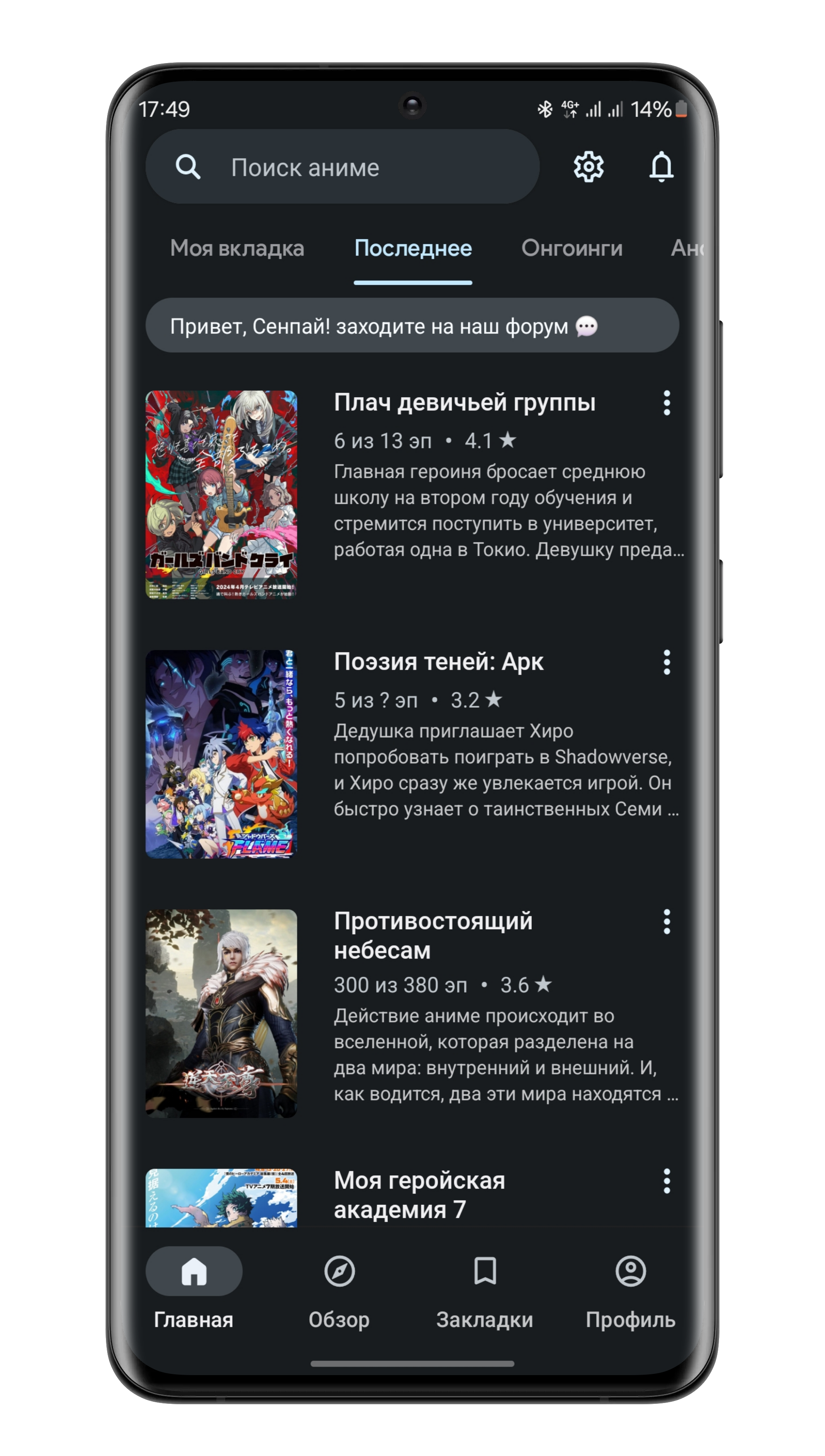Screen dimensions: 825x1456
Task: Open the Моя геройская академия 7 entry
Action: 419,1194
